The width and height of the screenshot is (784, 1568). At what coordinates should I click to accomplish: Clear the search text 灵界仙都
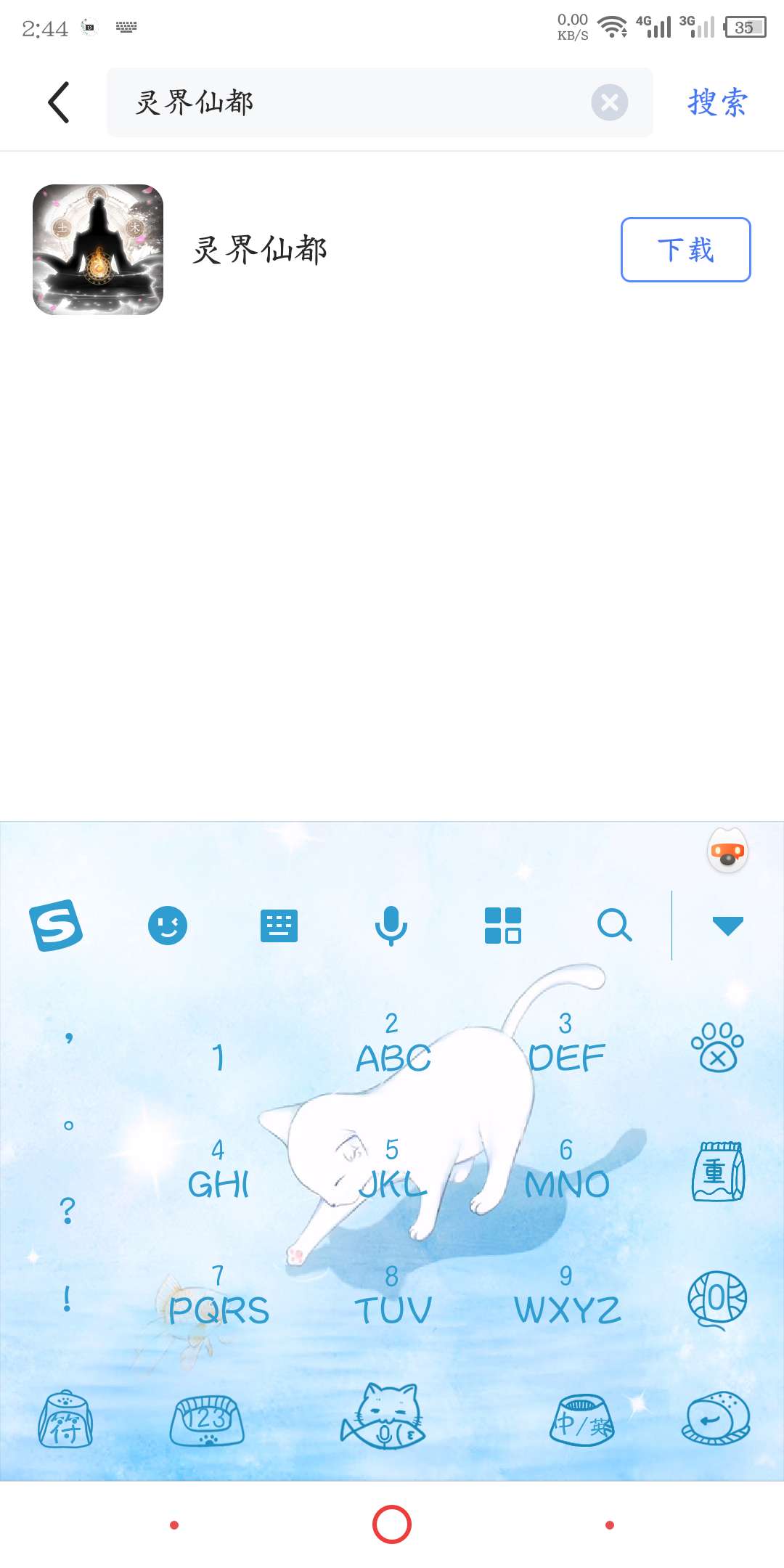click(x=610, y=102)
